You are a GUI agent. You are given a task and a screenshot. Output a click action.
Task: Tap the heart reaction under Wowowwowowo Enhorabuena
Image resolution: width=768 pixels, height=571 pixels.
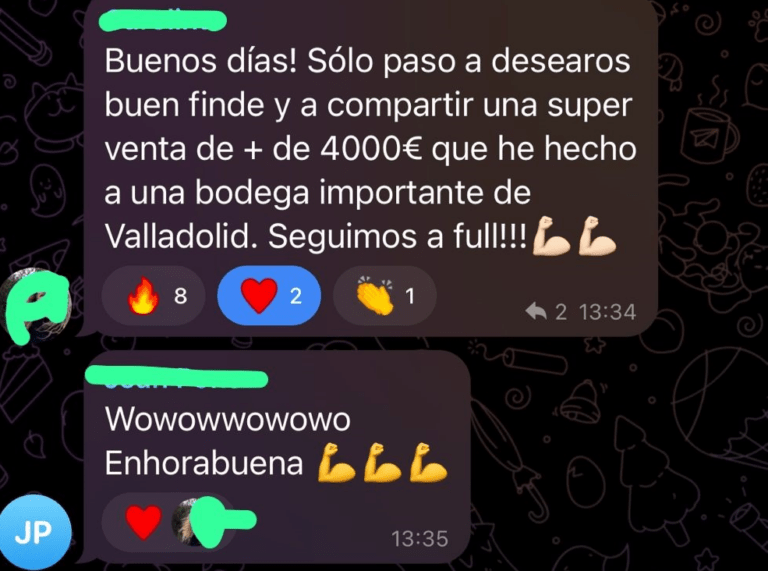click(x=144, y=521)
